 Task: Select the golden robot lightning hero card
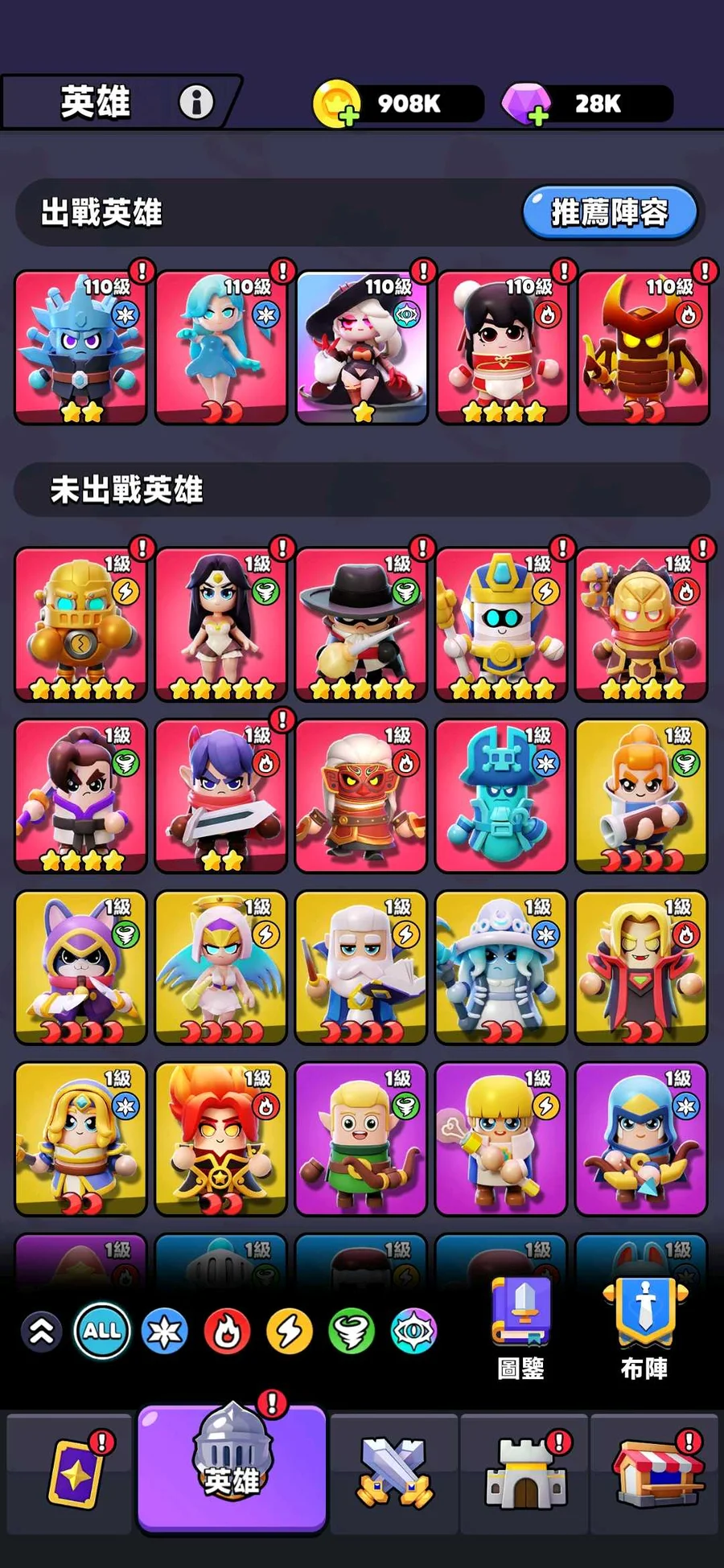(x=80, y=624)
